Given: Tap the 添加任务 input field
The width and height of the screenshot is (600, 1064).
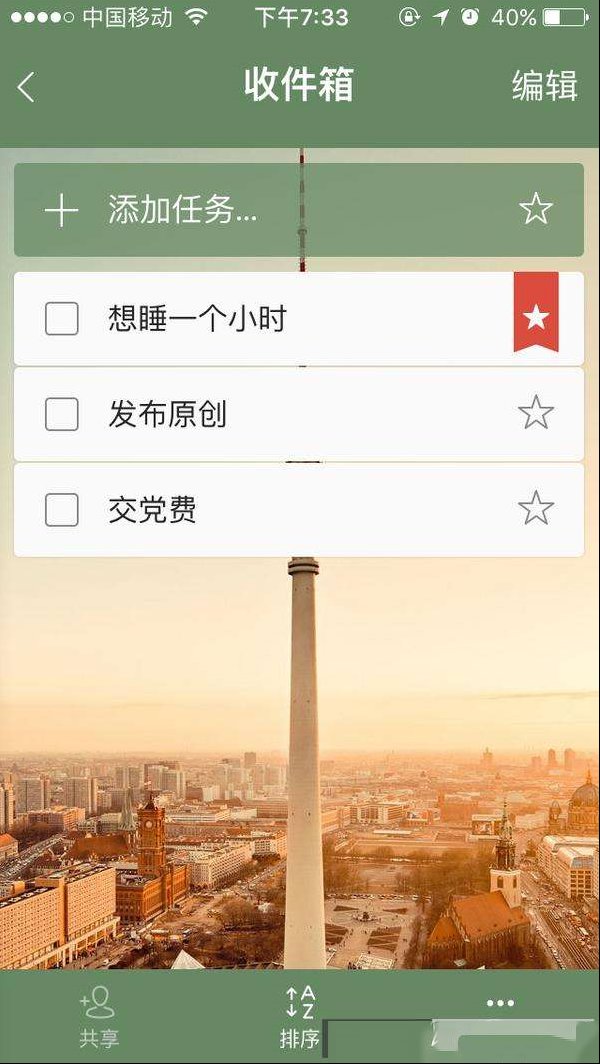Looking at the screenshot, I should click(x=299, y=210).
